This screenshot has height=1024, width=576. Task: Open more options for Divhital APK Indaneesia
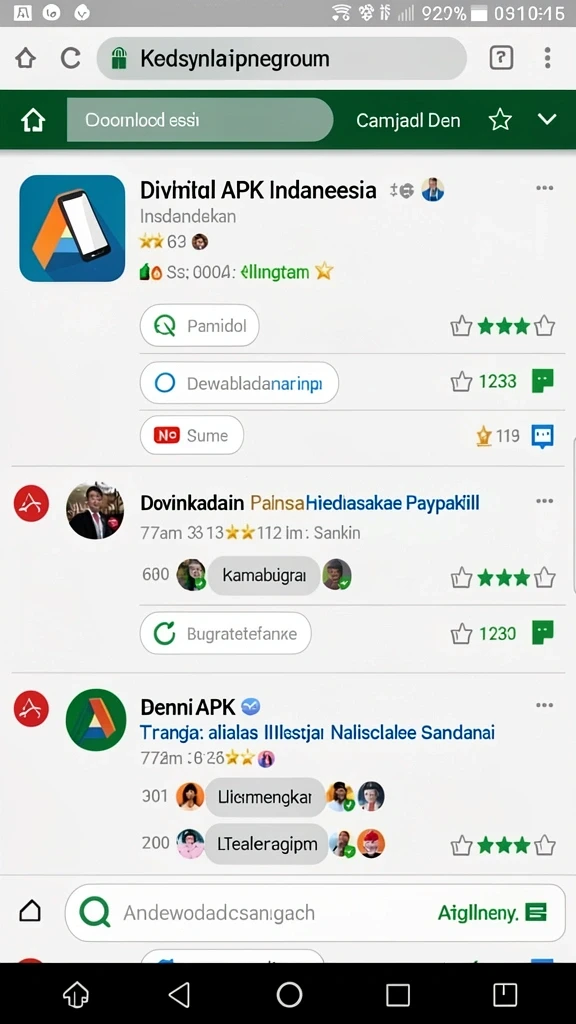545,188
